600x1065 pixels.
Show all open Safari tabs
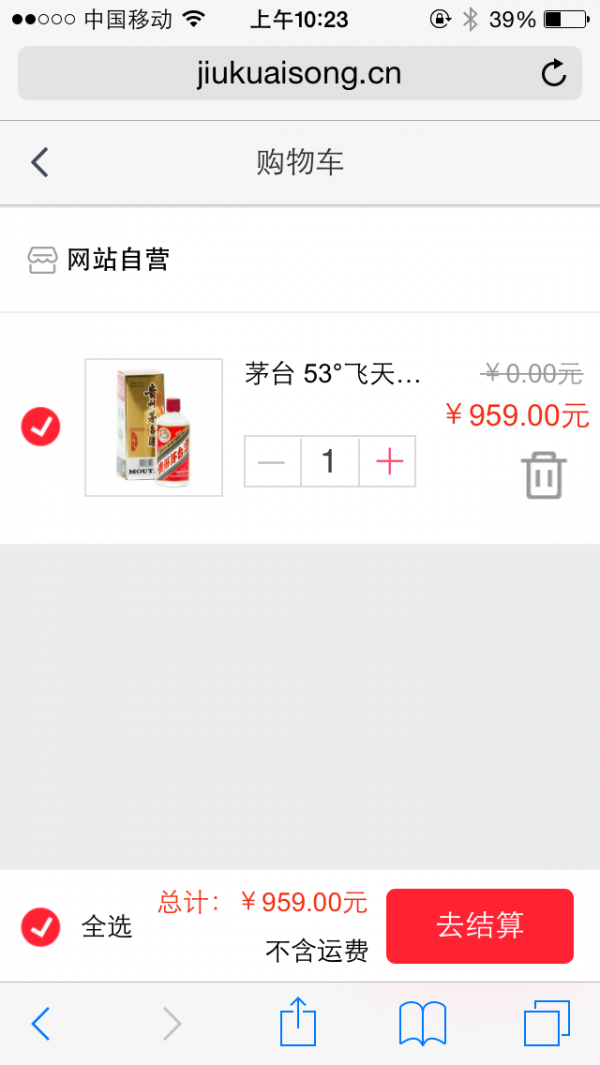546,1023
